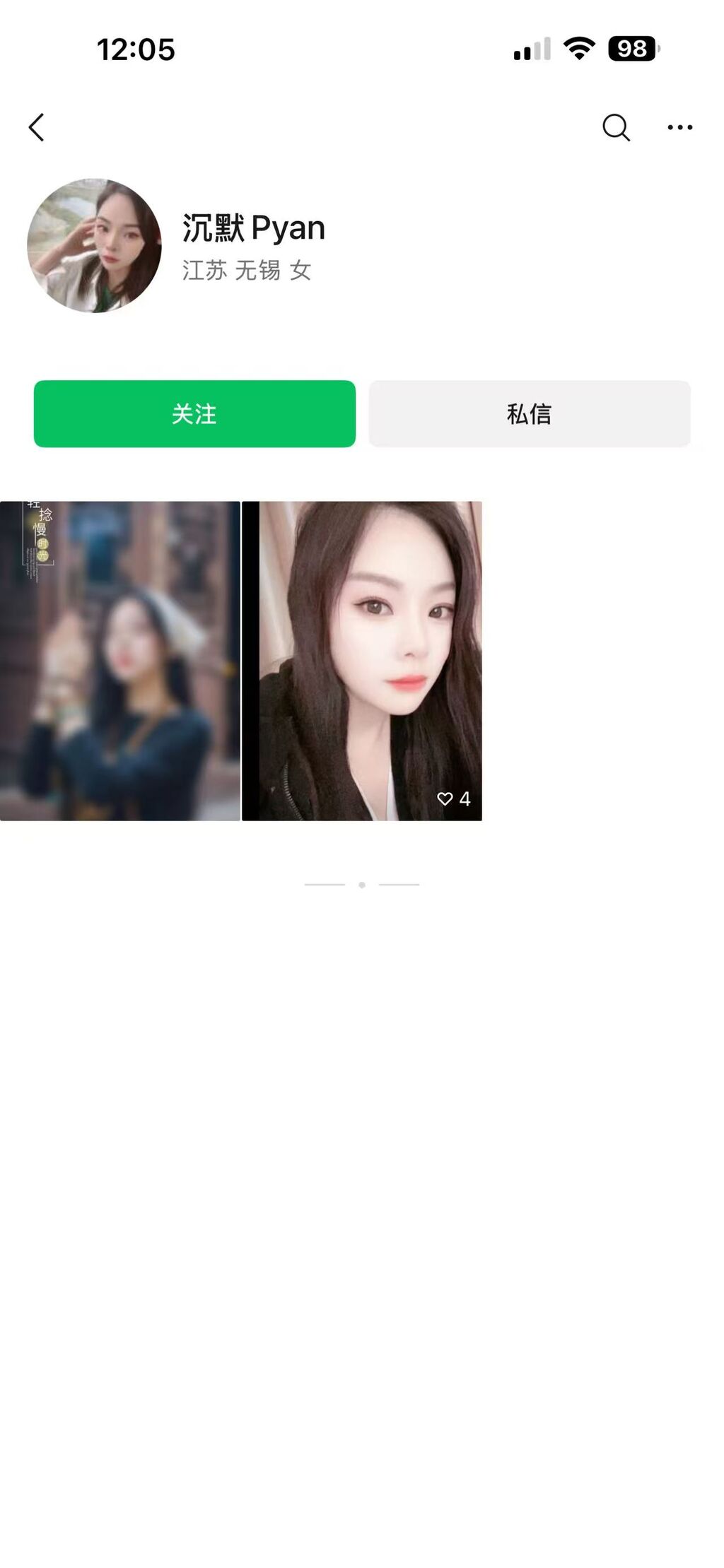Screen dimensions: 724x1568
Task: Go back using the top-left arrow
Action: [x=37, y=127]
